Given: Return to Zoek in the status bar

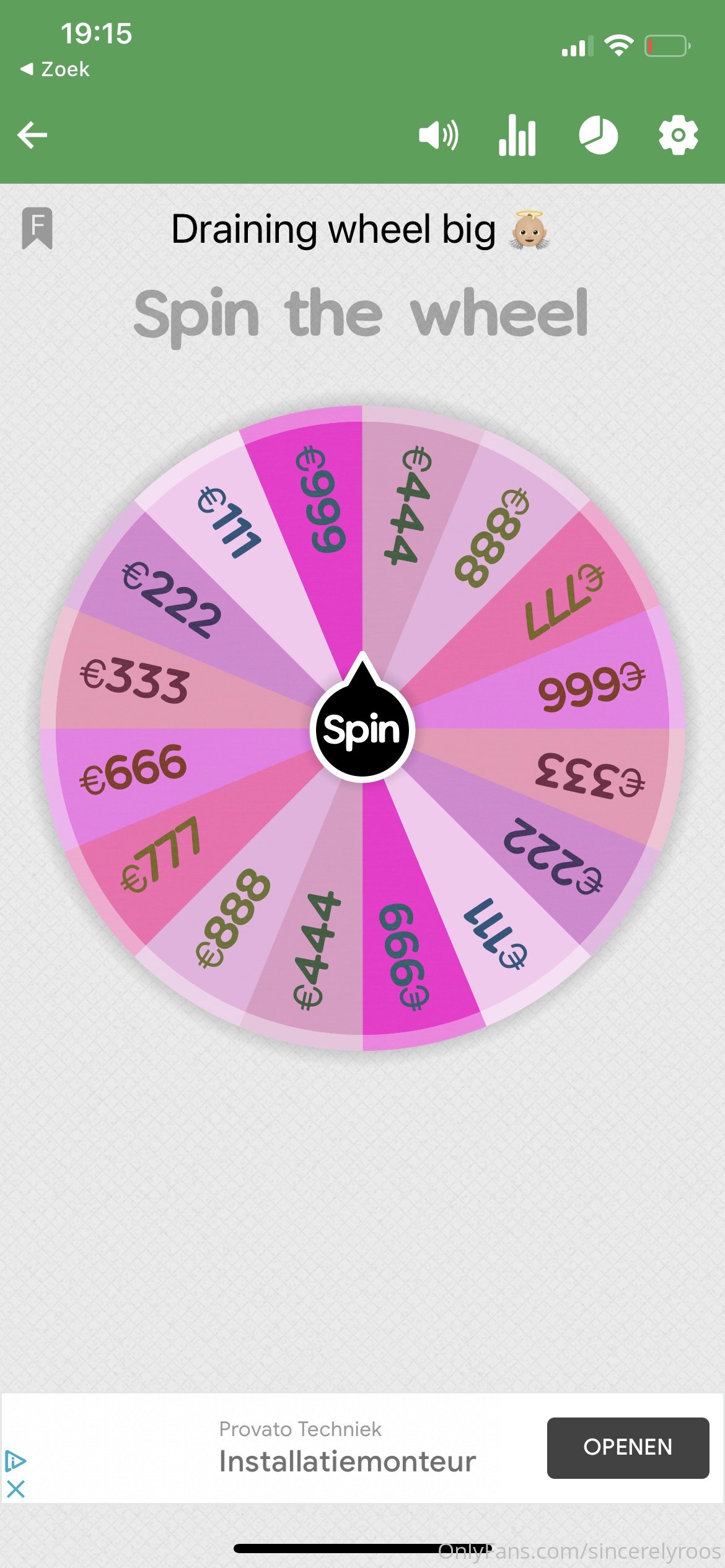Looking at the screenshot, I should click(56, 69).
